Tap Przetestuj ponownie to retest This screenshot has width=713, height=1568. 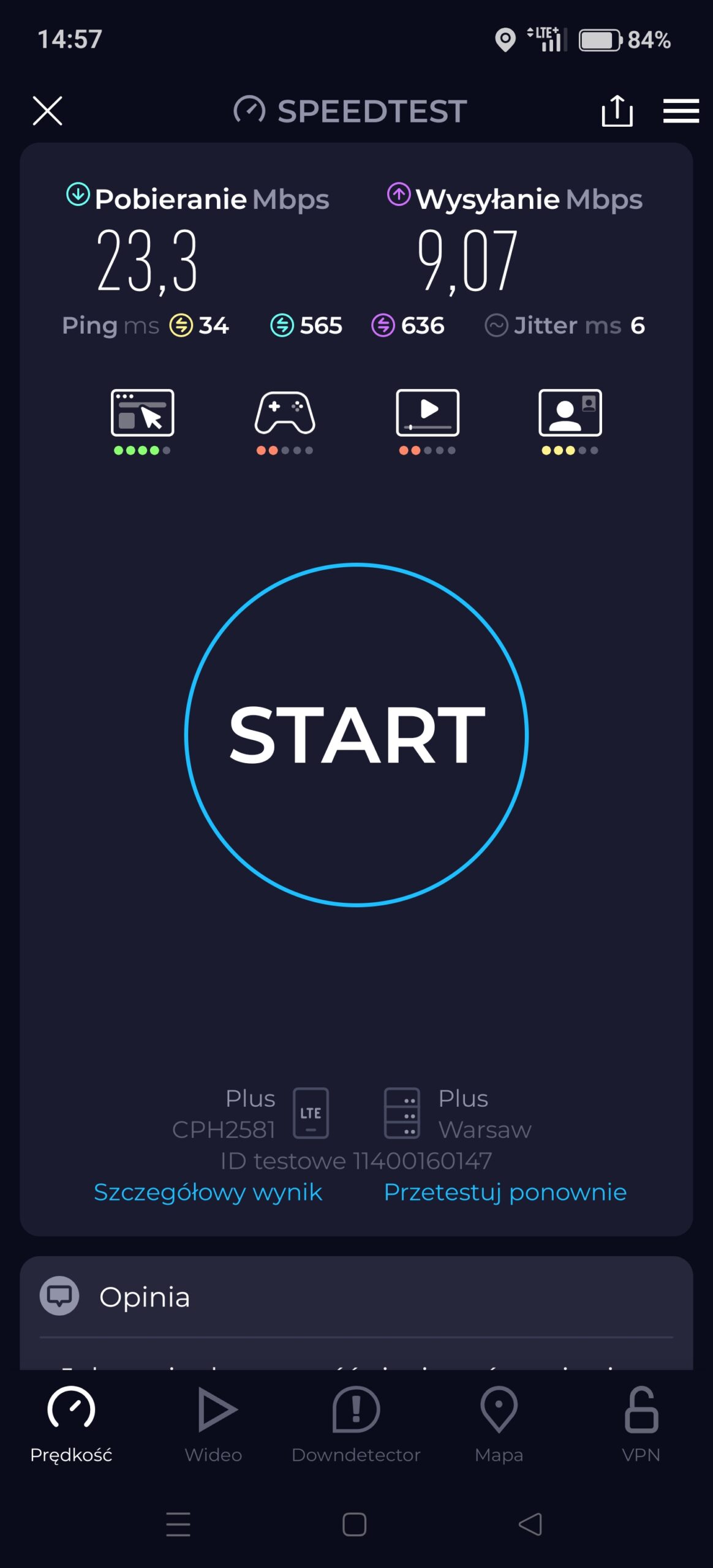505,1192
